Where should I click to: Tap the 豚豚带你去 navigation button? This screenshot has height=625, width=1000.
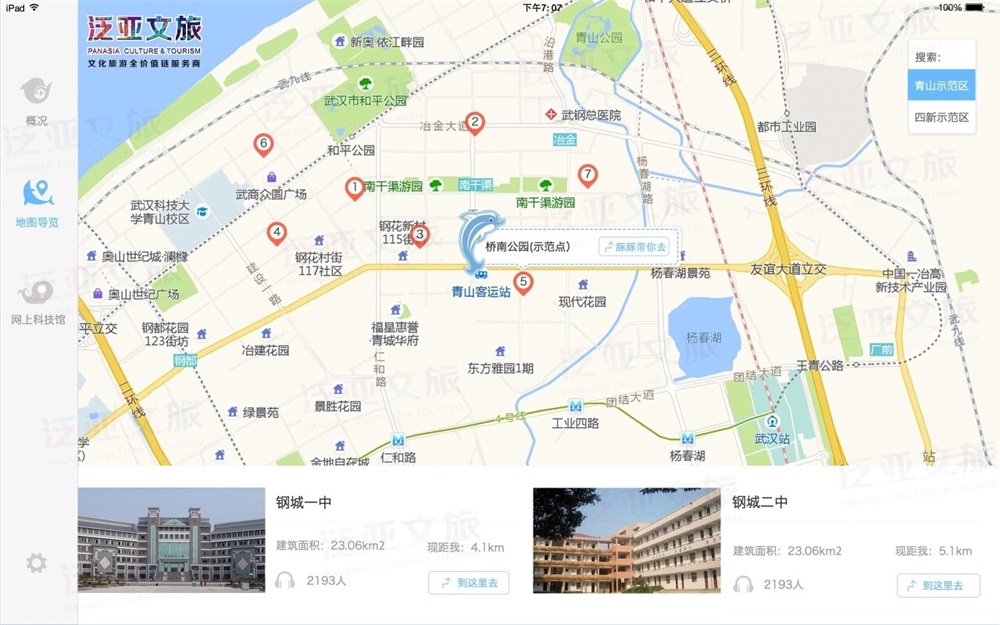(633, 247)
